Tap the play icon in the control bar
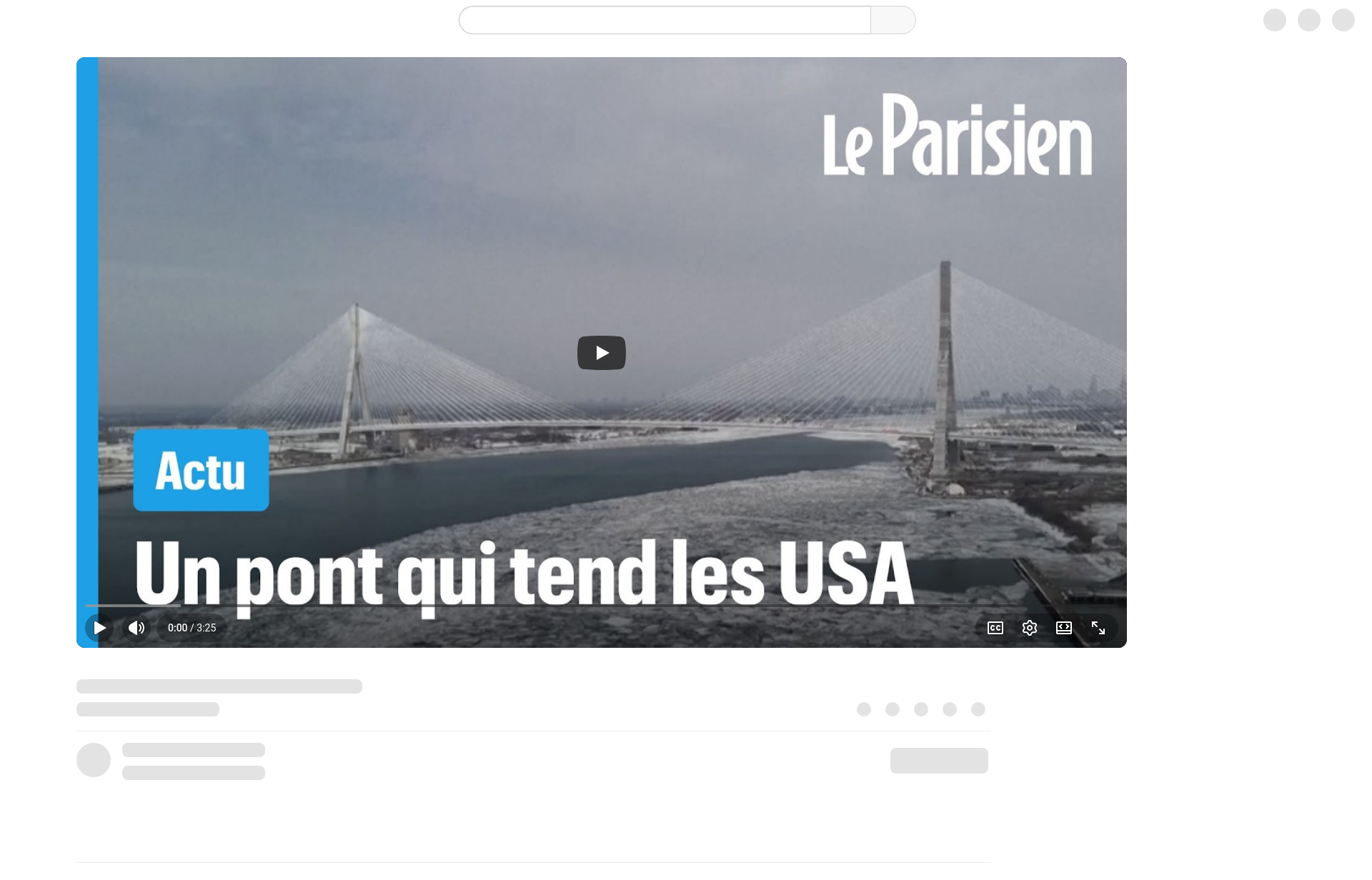The width and height of the screenshot is (1372, 880). [x=100, y=628]
